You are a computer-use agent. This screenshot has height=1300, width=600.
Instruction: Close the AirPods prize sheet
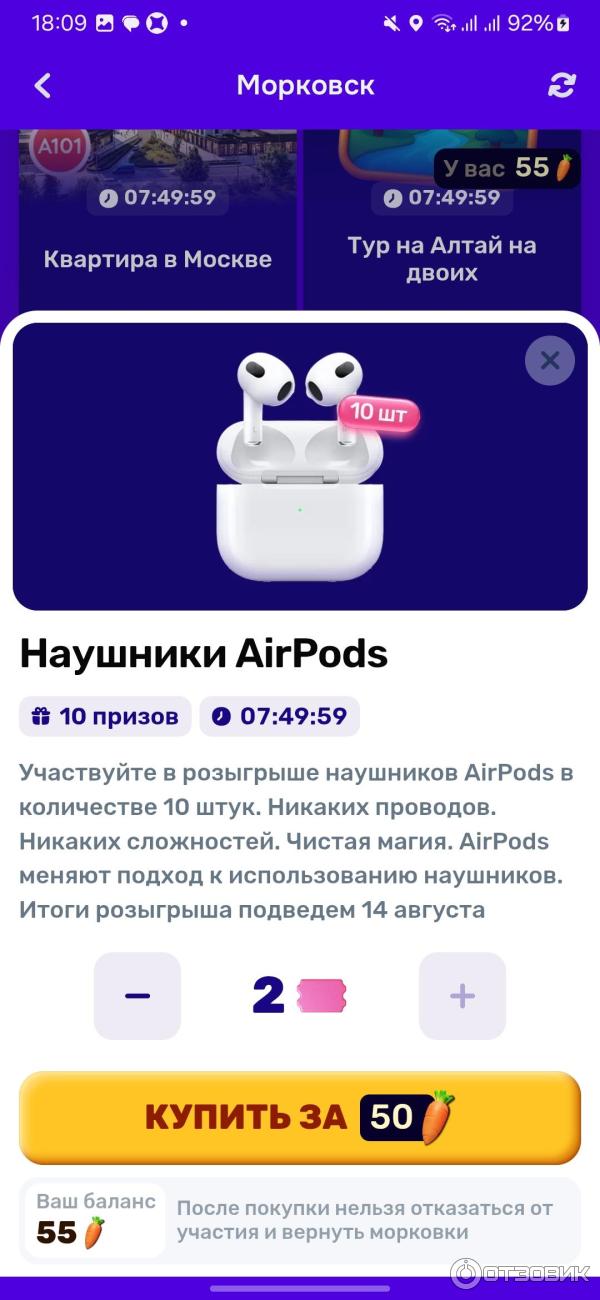pyautogui.click(x=549, y=361)
